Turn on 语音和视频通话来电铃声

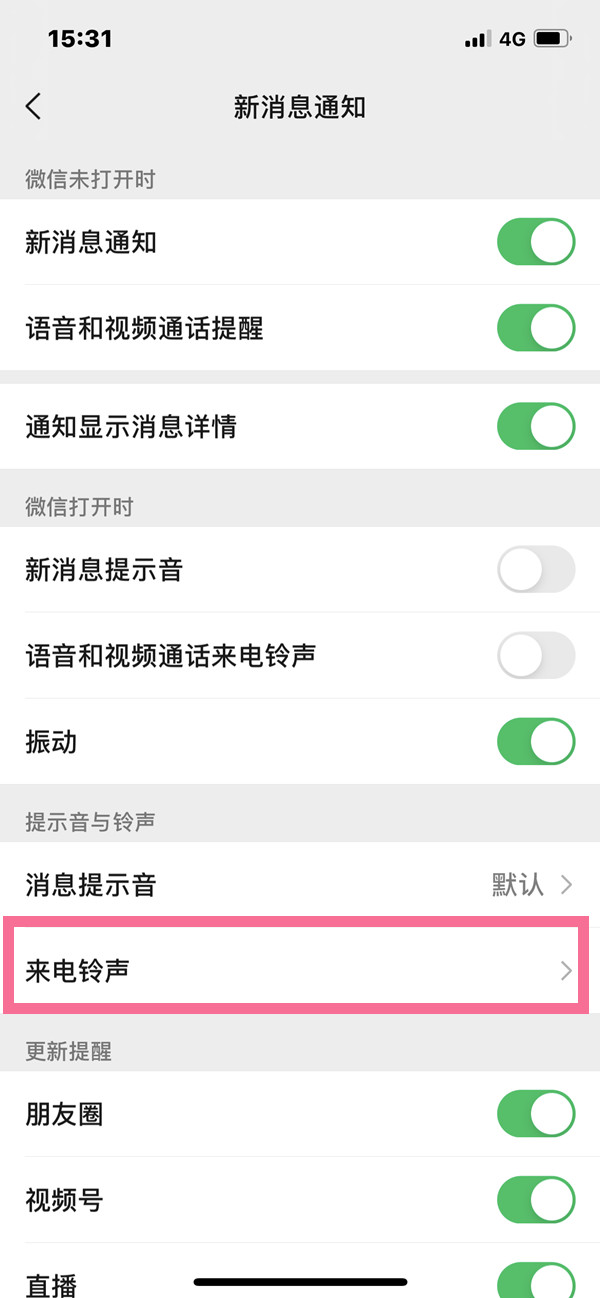click(x=536, y=656)
